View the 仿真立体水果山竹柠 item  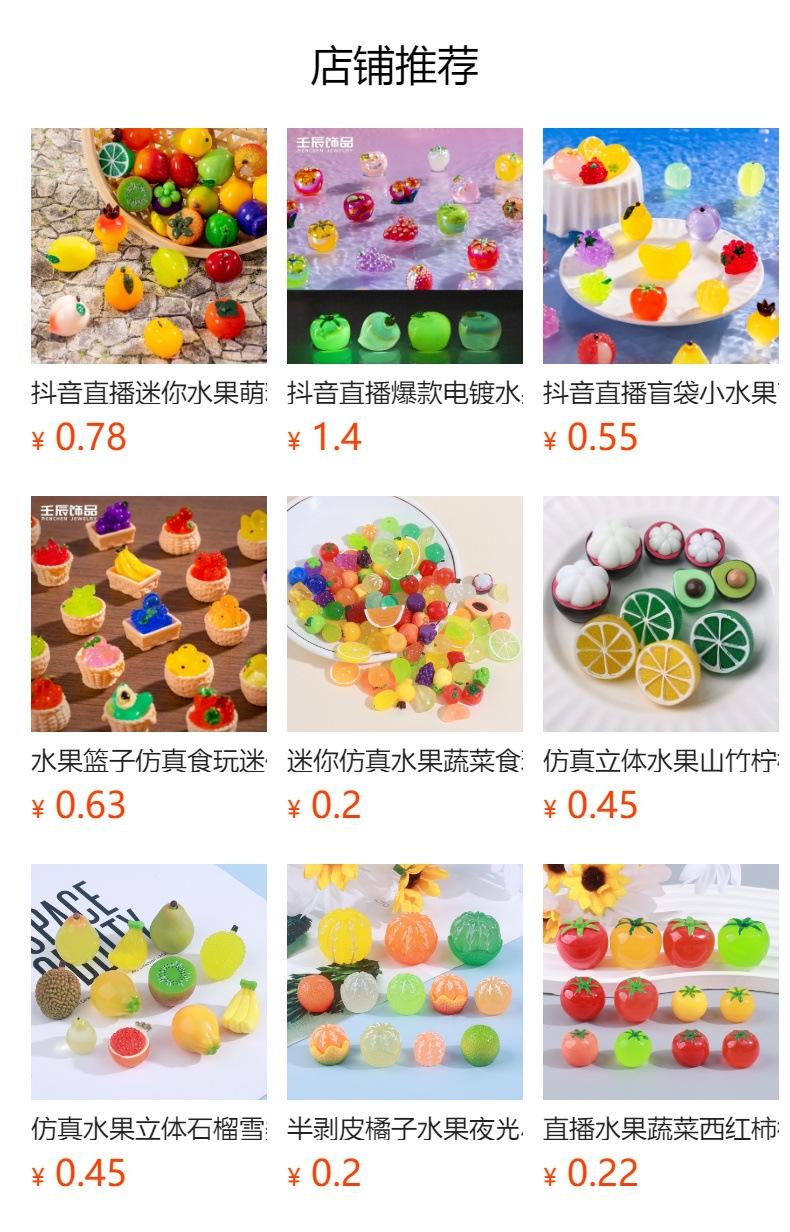[x=660, y=614]
